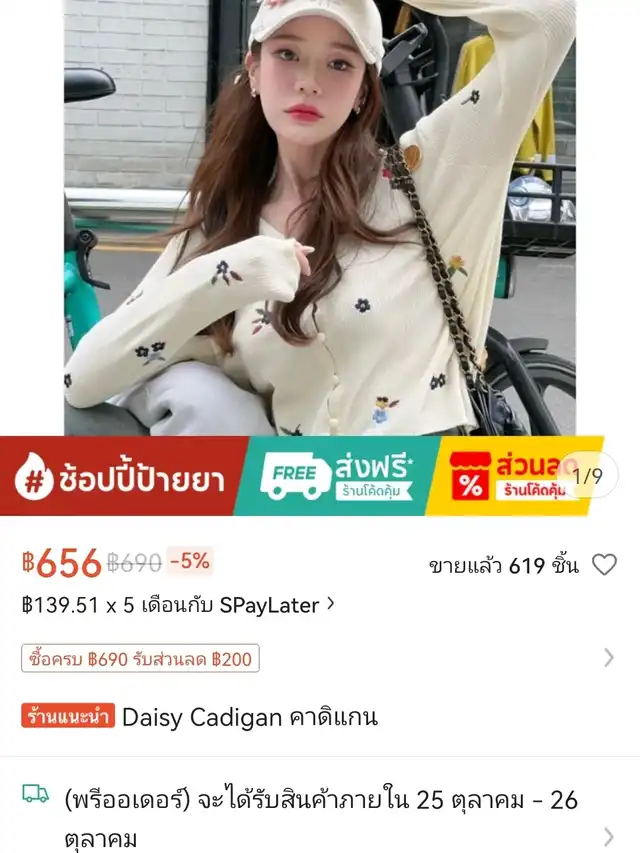This screenshot has height=853, width=640.
Task: Open the cardigan product photo
Action: (320, 218)
